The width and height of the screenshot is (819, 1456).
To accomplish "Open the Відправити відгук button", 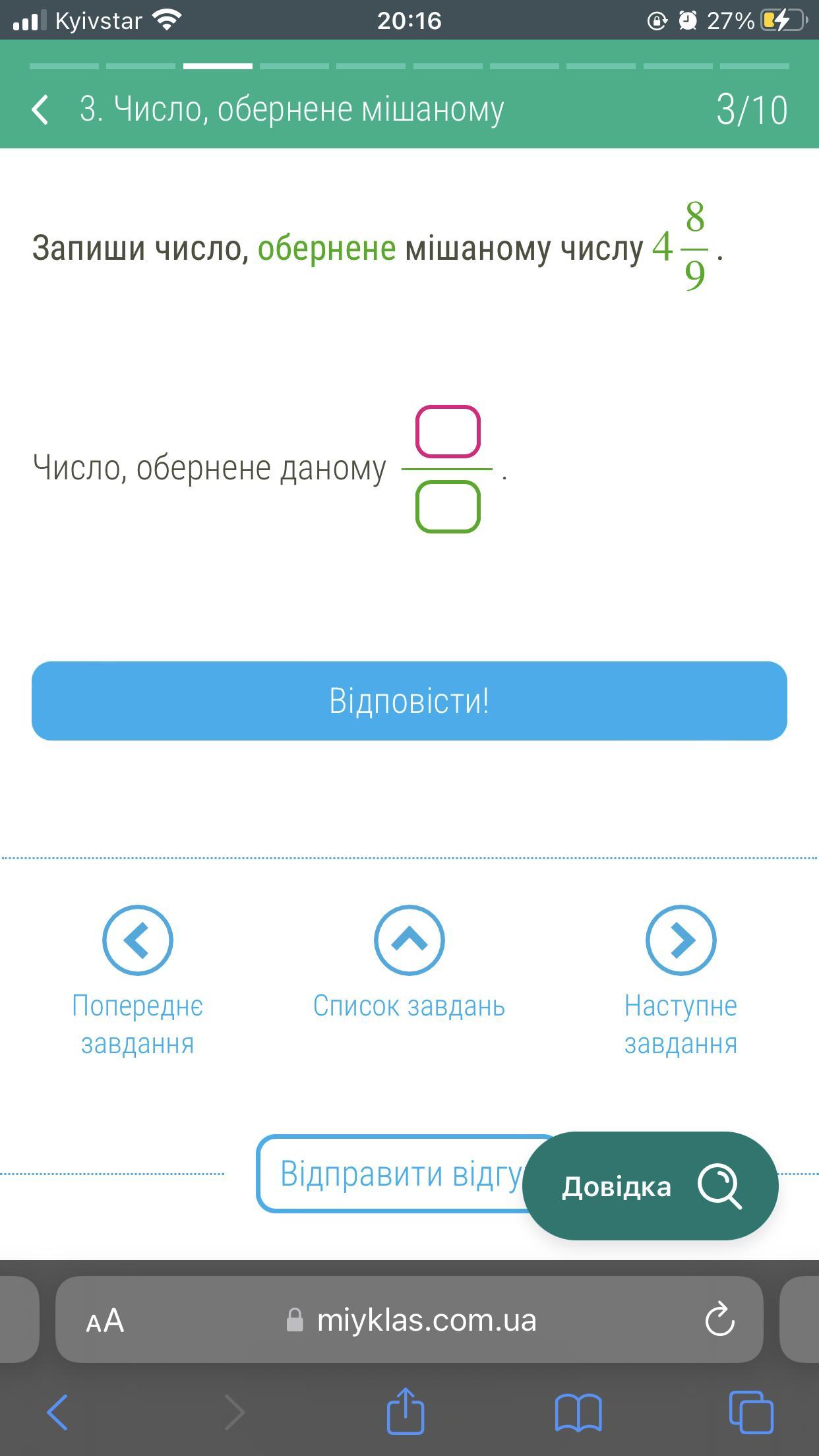I will (396, 1174).
